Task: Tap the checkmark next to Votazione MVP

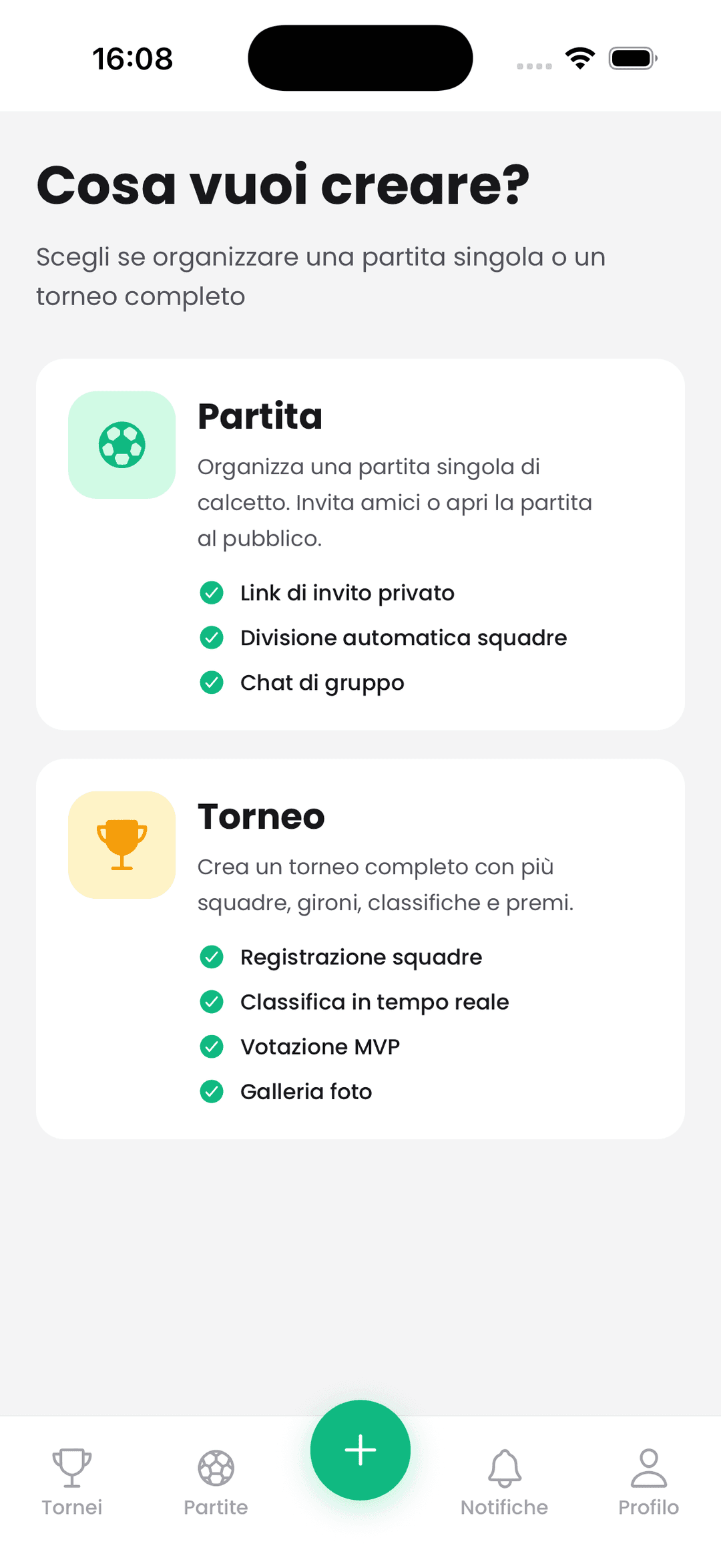Action: [212, 1046]
